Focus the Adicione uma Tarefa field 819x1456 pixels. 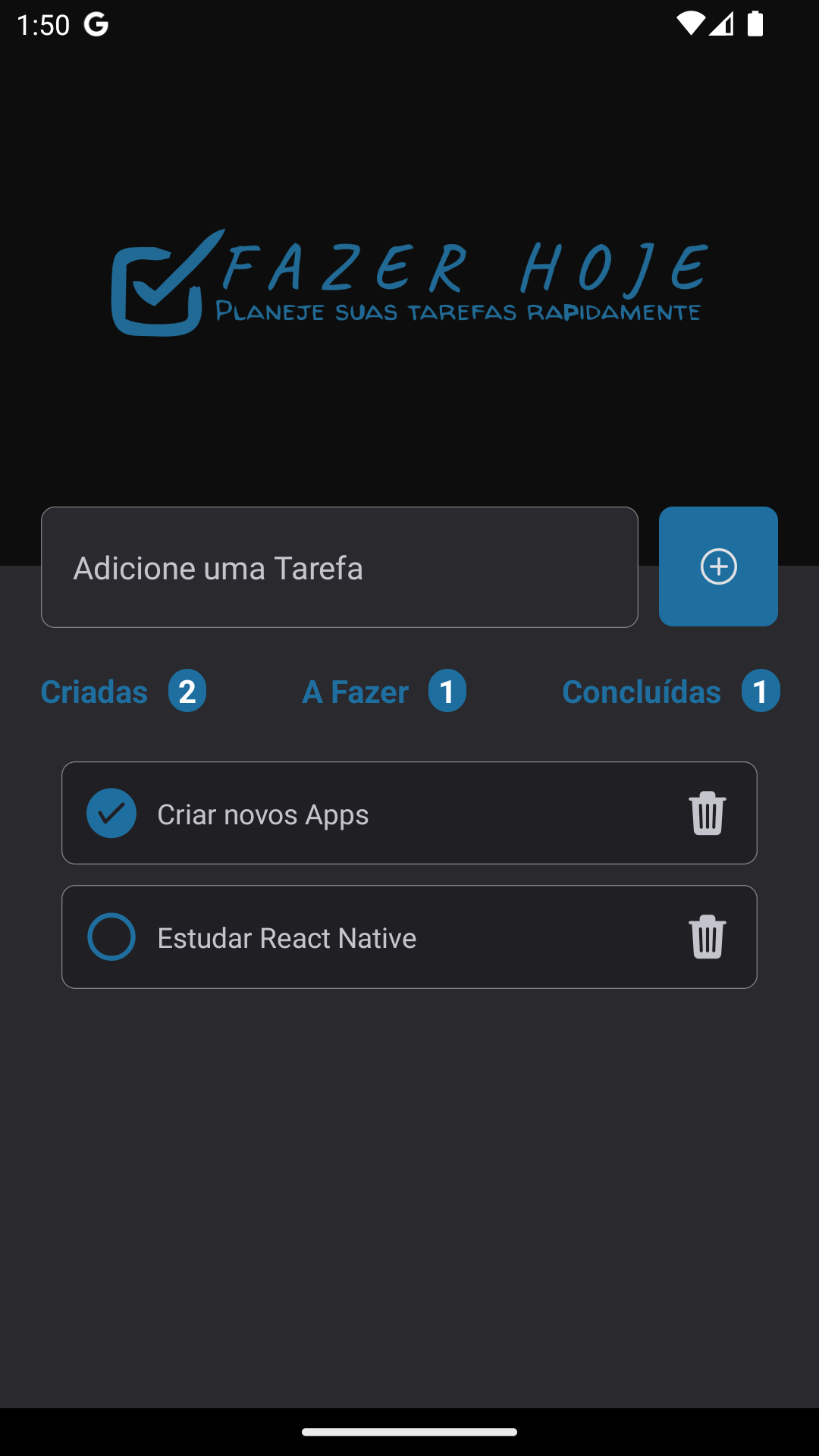[340, 567]
